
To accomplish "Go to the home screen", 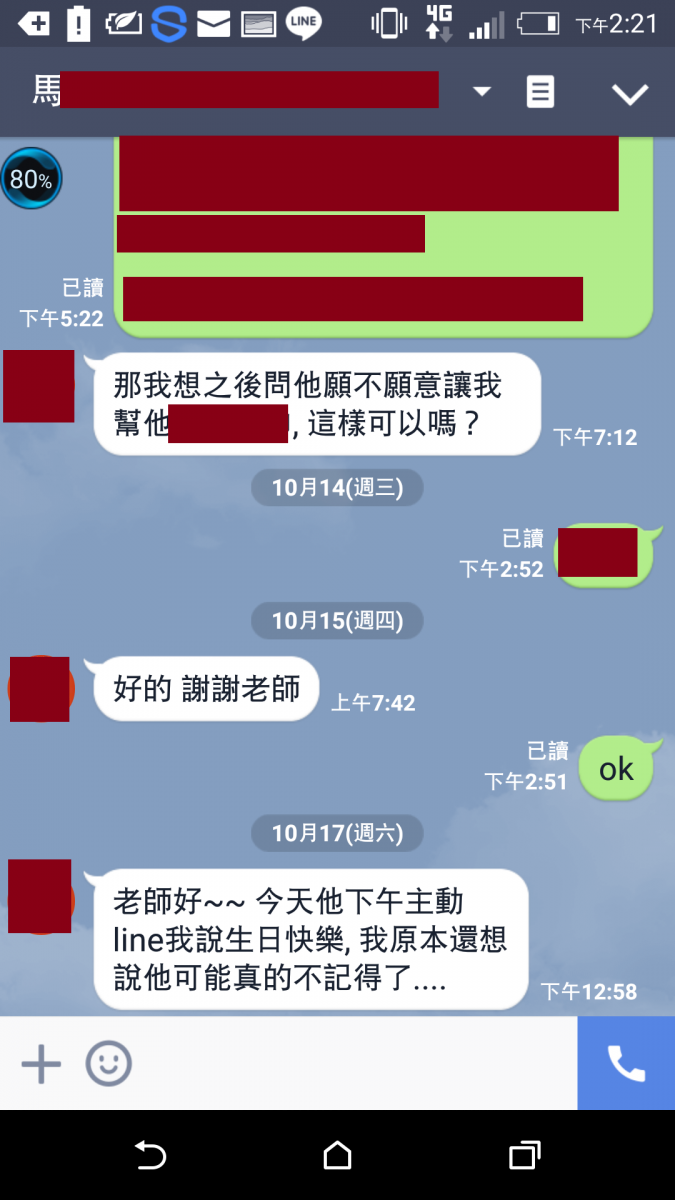I will pos(338,1156).
